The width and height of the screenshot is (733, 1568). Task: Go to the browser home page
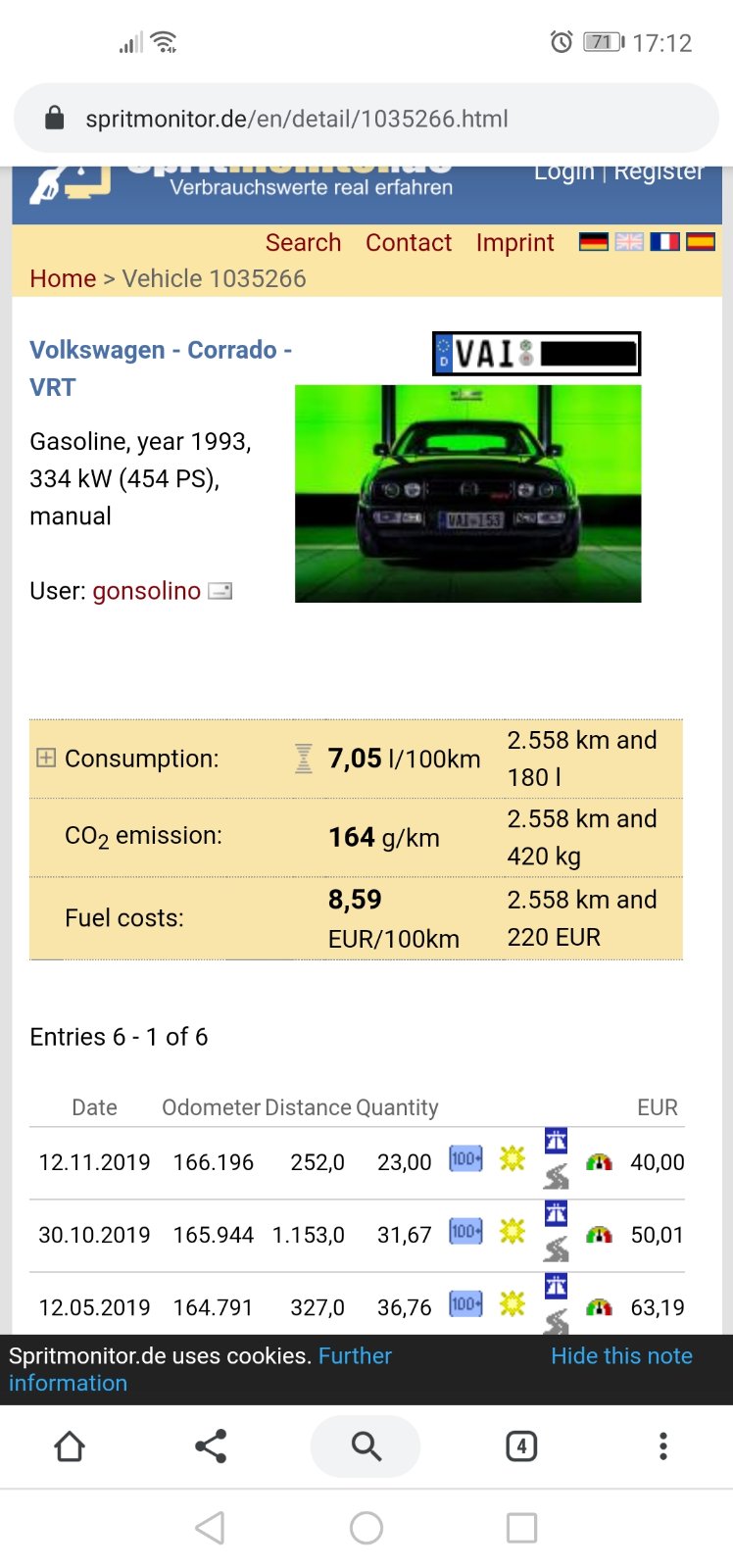point(70,1445)
